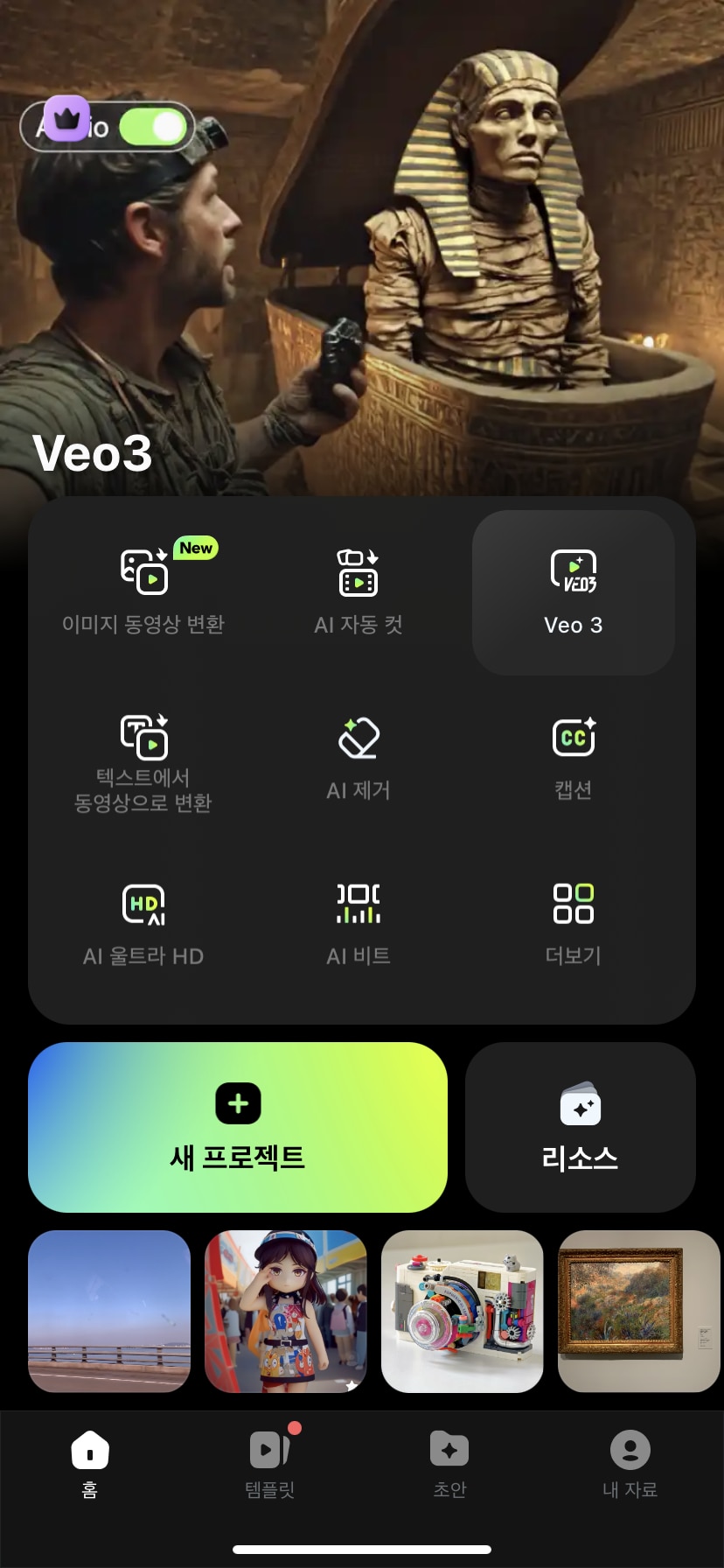Screen dimensions: 724x1568
Task: Toggle the audio switch on the banner
Action: (154, 128)
